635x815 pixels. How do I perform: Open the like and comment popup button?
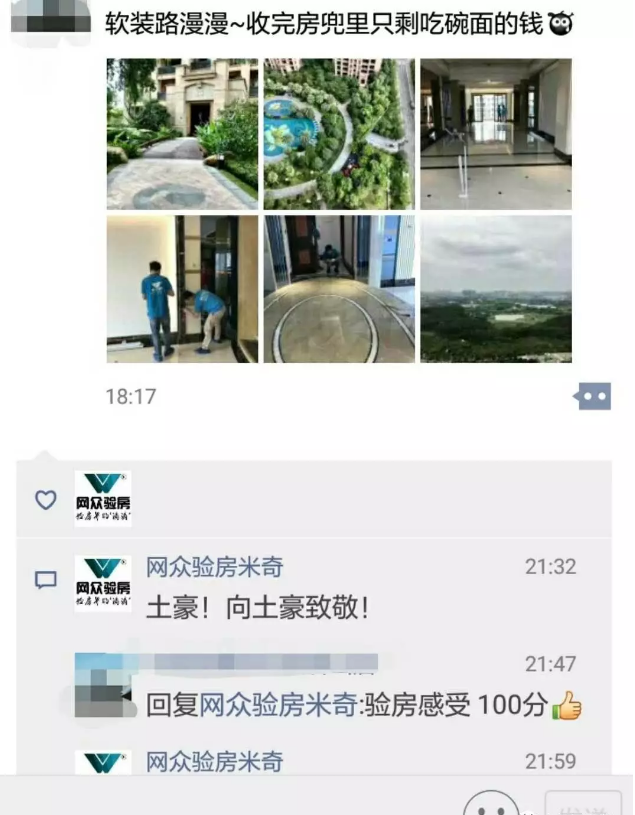click(593, 397)
